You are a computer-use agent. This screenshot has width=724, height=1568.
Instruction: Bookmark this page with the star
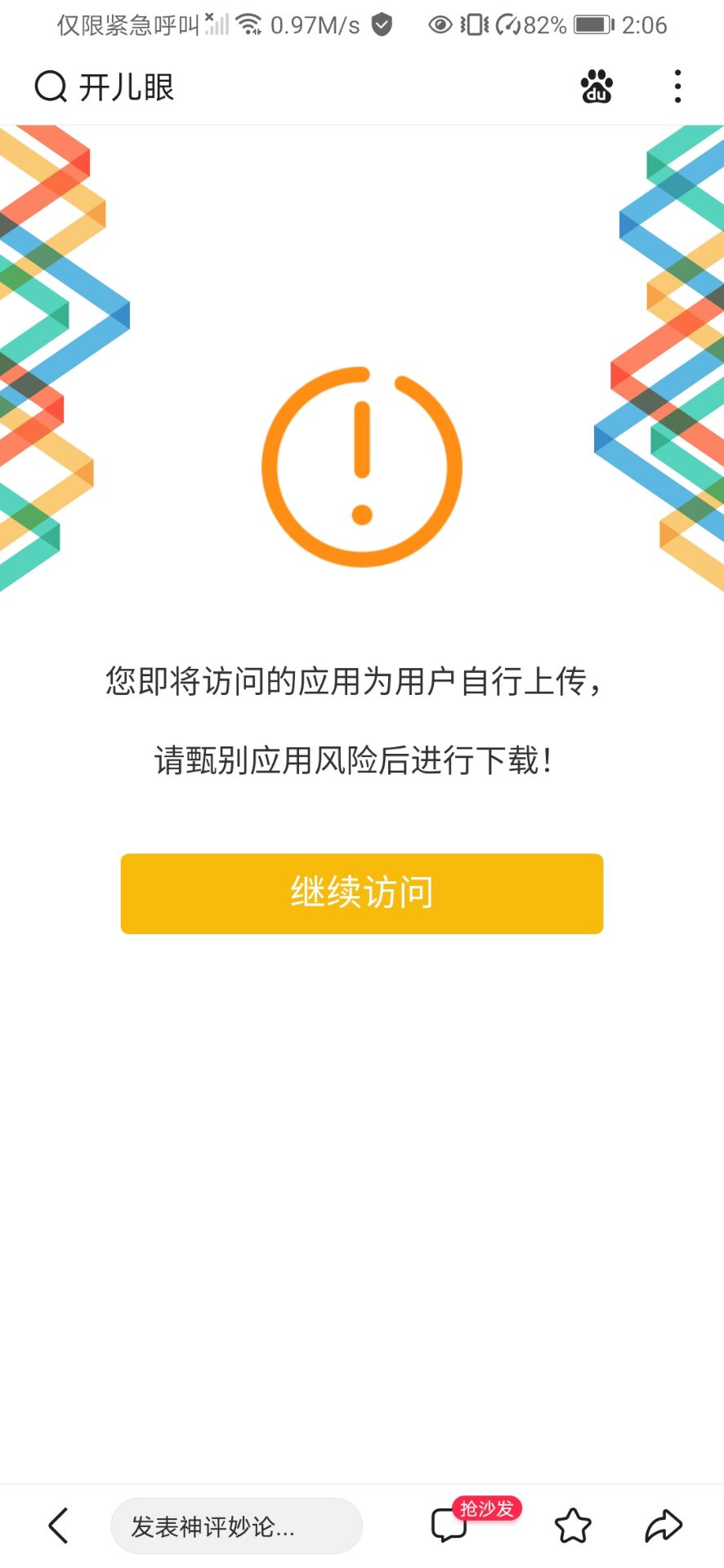[x=572, y=1526]
